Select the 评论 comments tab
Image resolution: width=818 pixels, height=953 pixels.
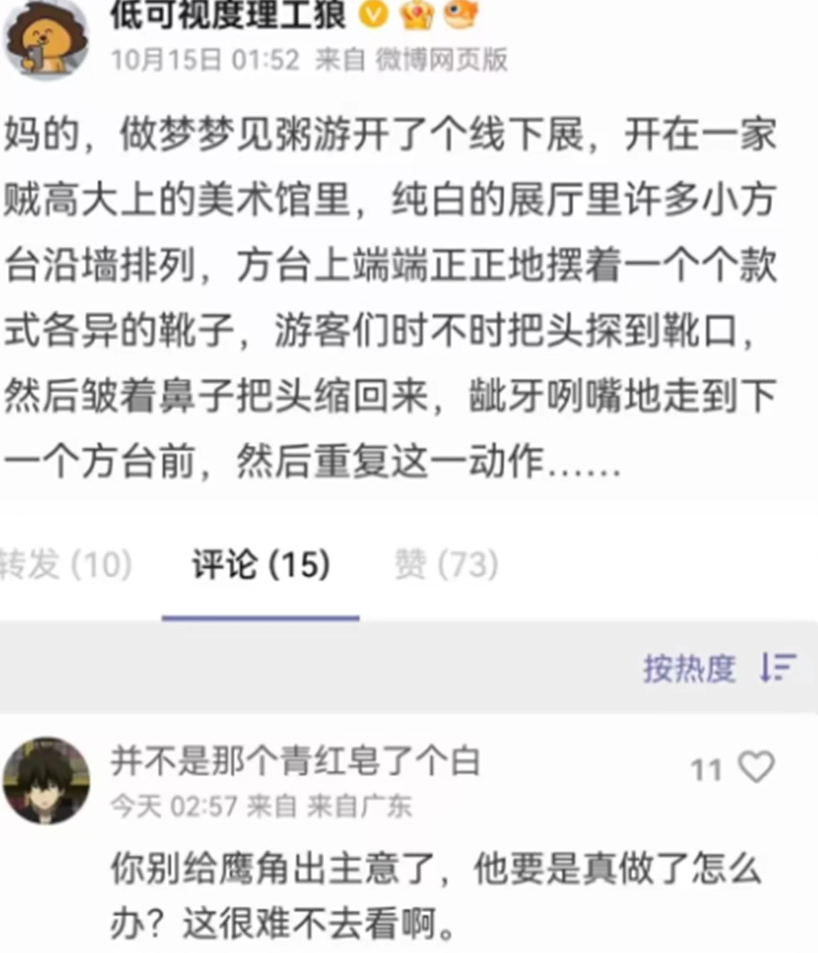[260, 565]
